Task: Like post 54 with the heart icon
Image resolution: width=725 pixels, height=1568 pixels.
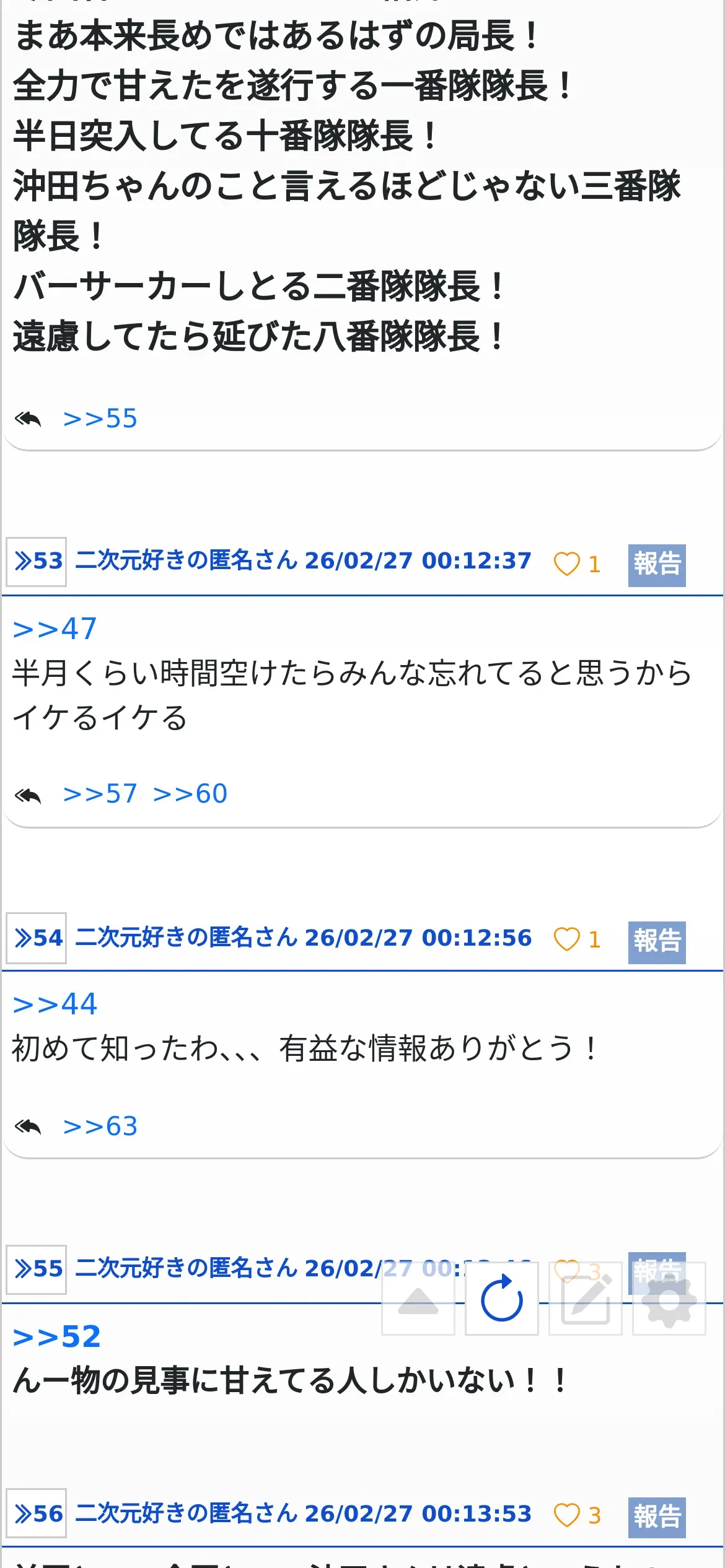Action: click(x=566, y=939)
